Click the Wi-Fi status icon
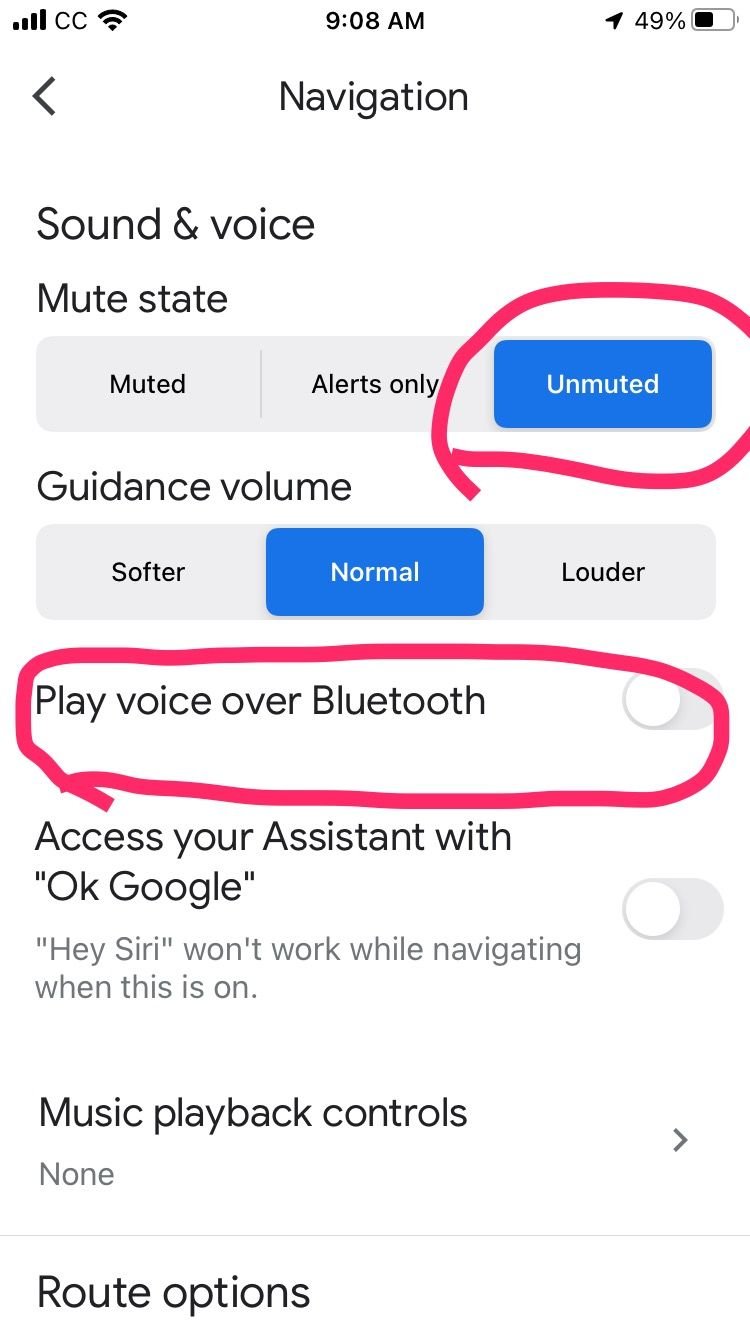The width and height of the screenshot is (750, 1334). (x=111, y=20)
